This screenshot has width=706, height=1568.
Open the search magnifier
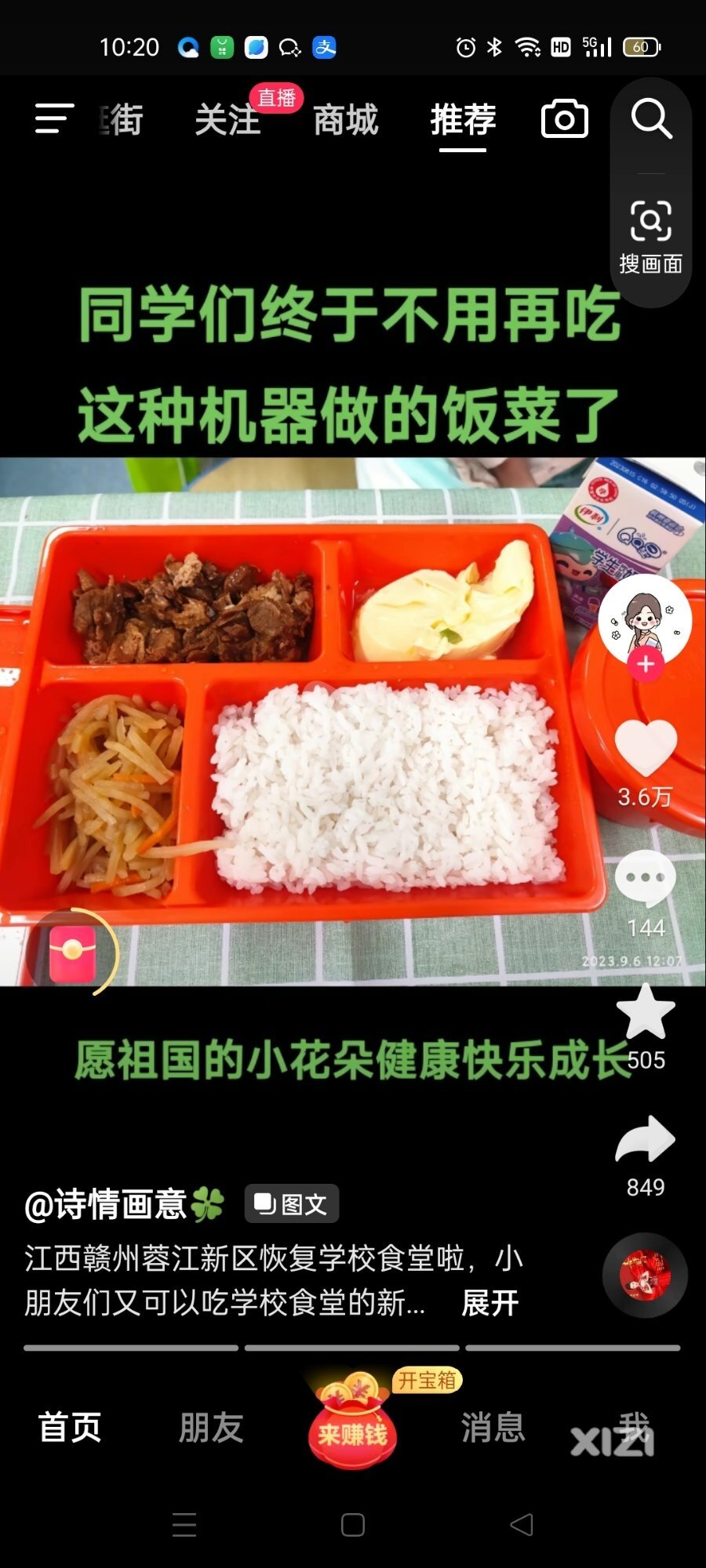[651, 119]
